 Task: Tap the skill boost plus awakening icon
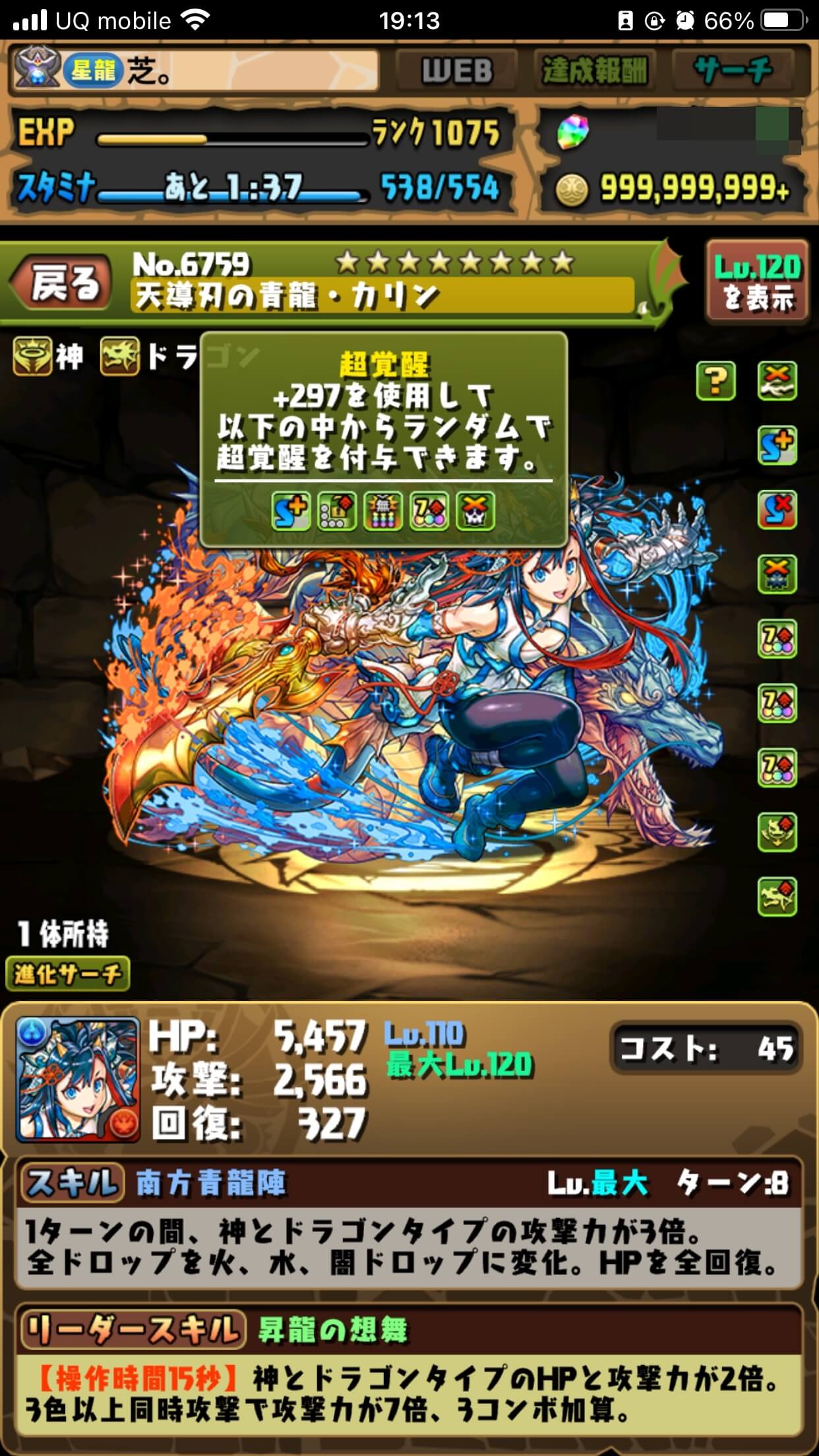pos(777,445)
